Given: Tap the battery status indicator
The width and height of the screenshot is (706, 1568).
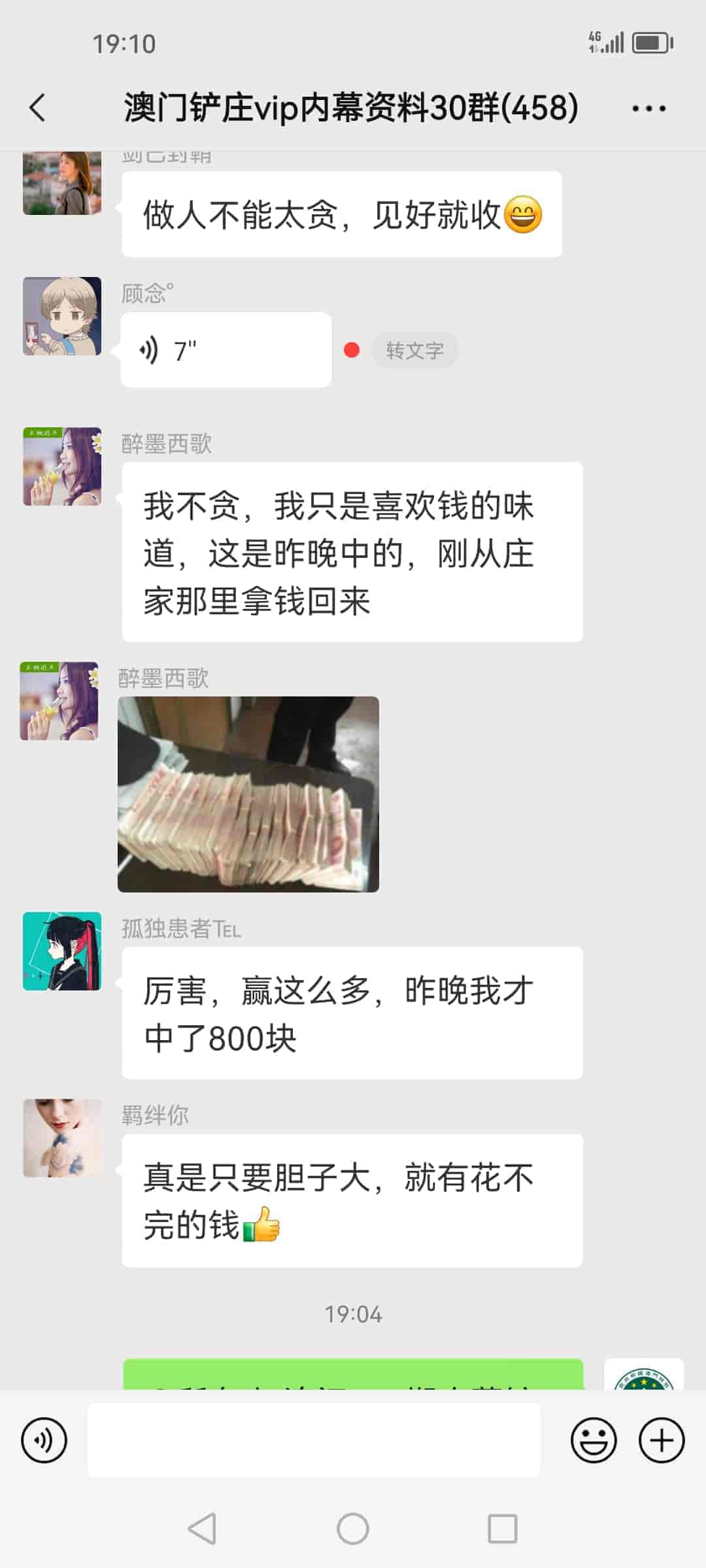Looking at the screenshot, I should click(x=649, y=42).
